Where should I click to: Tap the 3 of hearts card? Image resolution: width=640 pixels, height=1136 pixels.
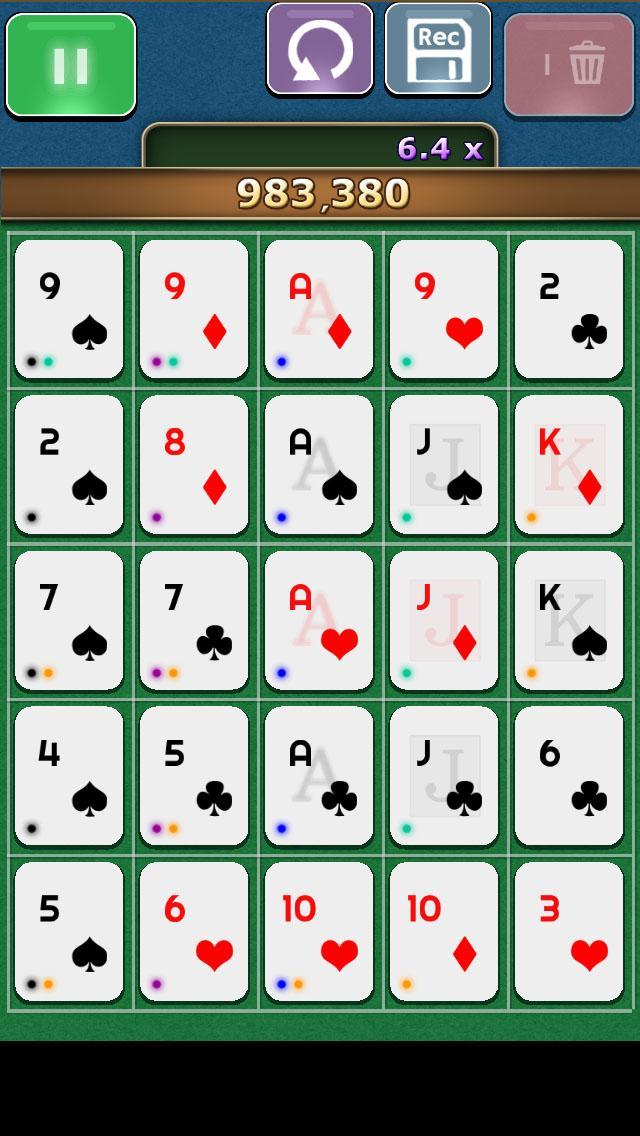pyautogui.click(x=569, y=932)
